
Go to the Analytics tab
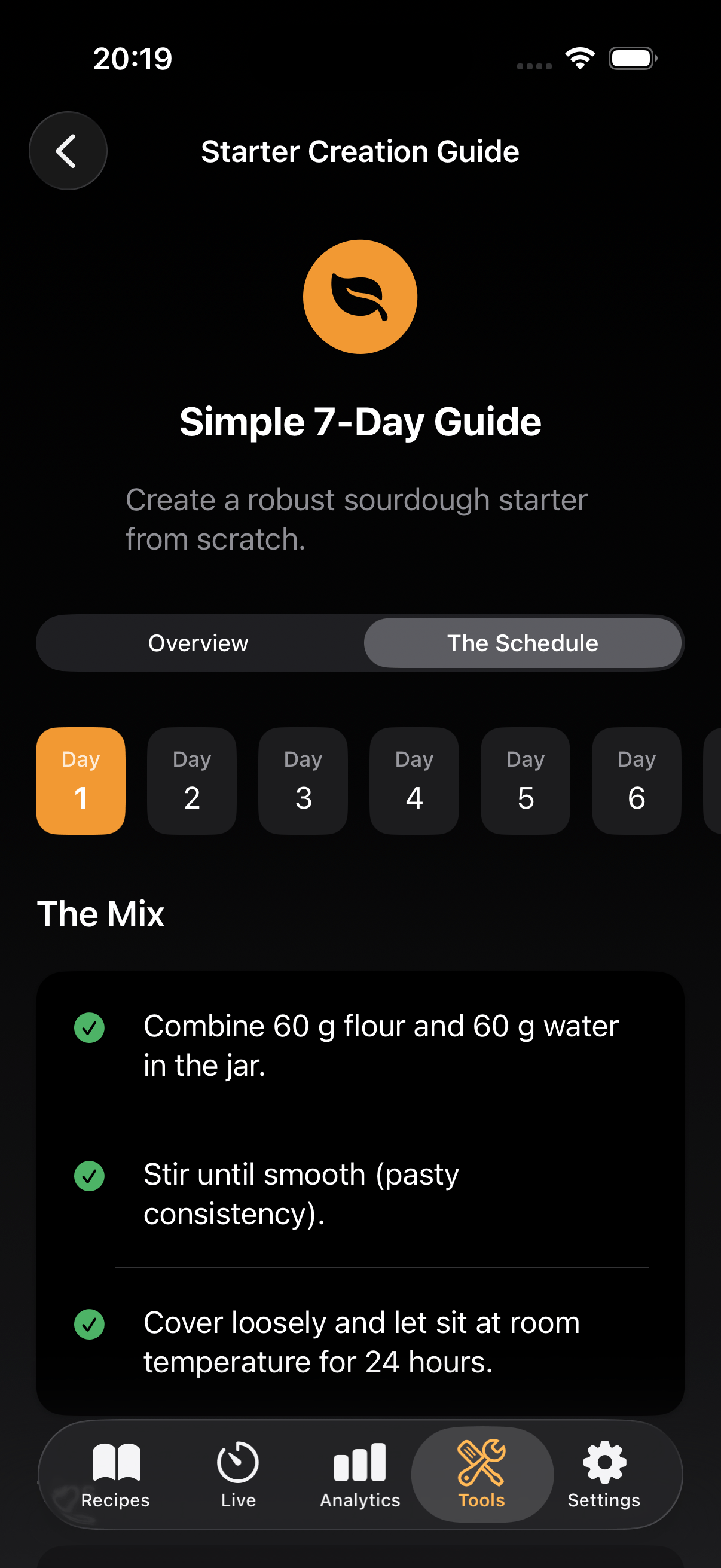(359, 1474)
